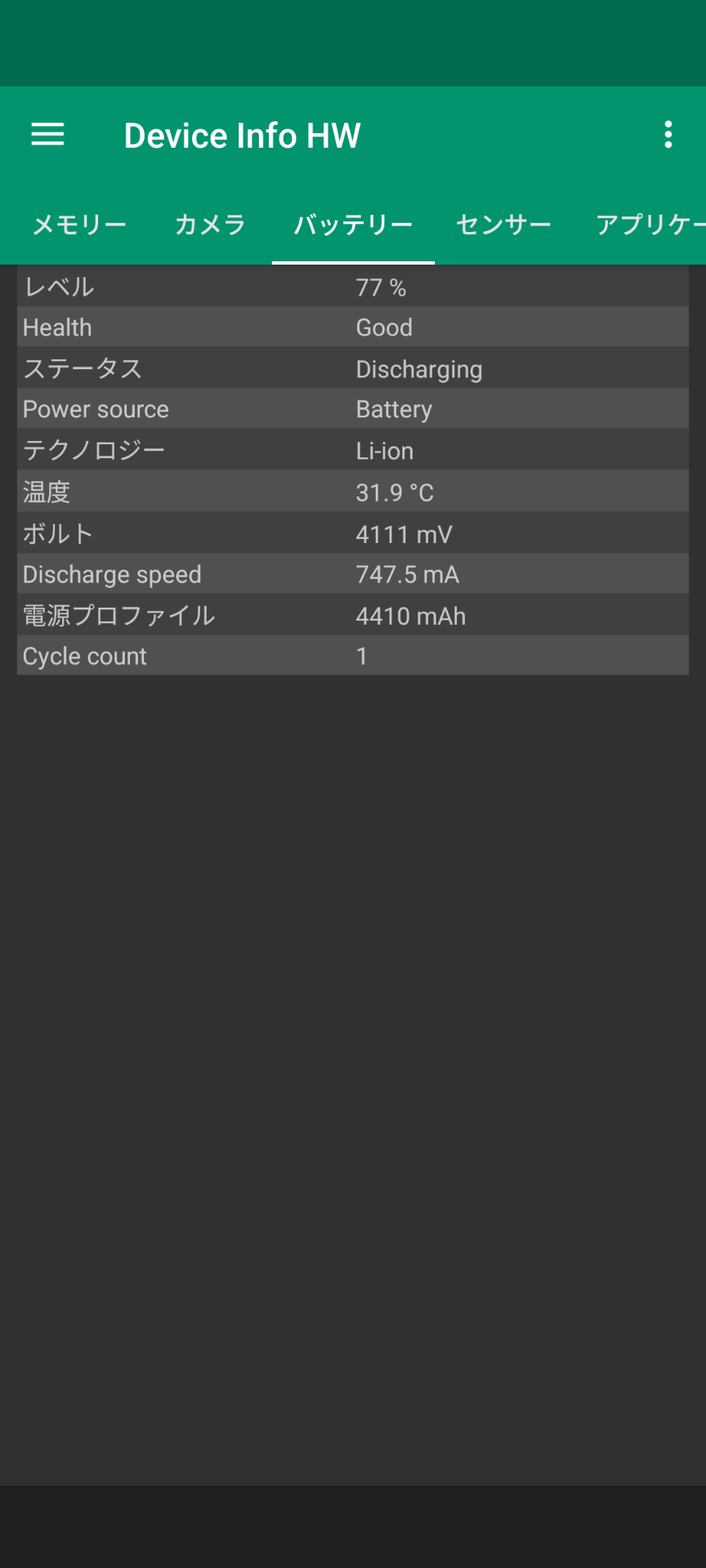
Task: Switch to the メモリー tab
Action: (x=79, y=225)
